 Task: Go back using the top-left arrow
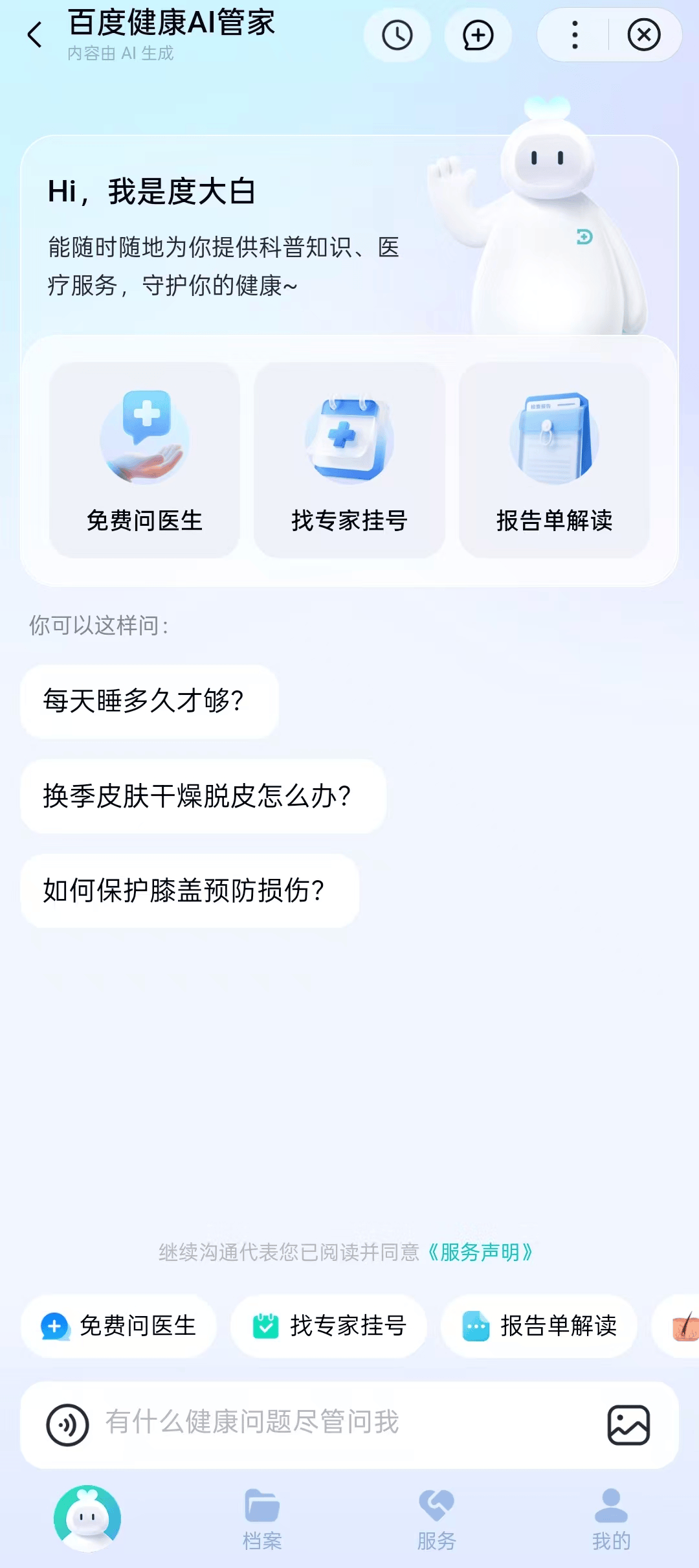(x=35, y=35)
